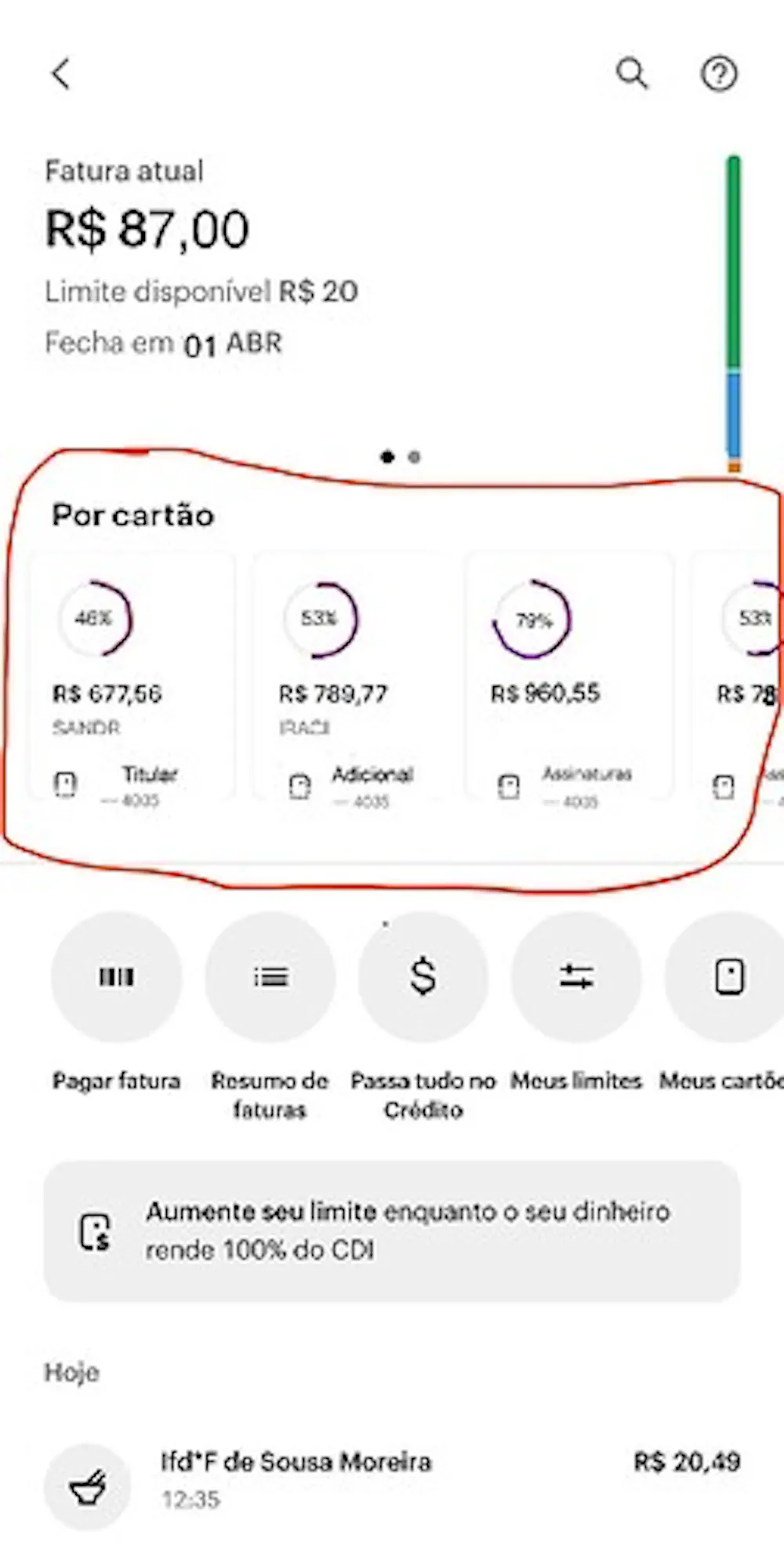The height and width of the screenshot is (1556, 784).
Task: Open Meus limites
Action: (x=576, y=977)
